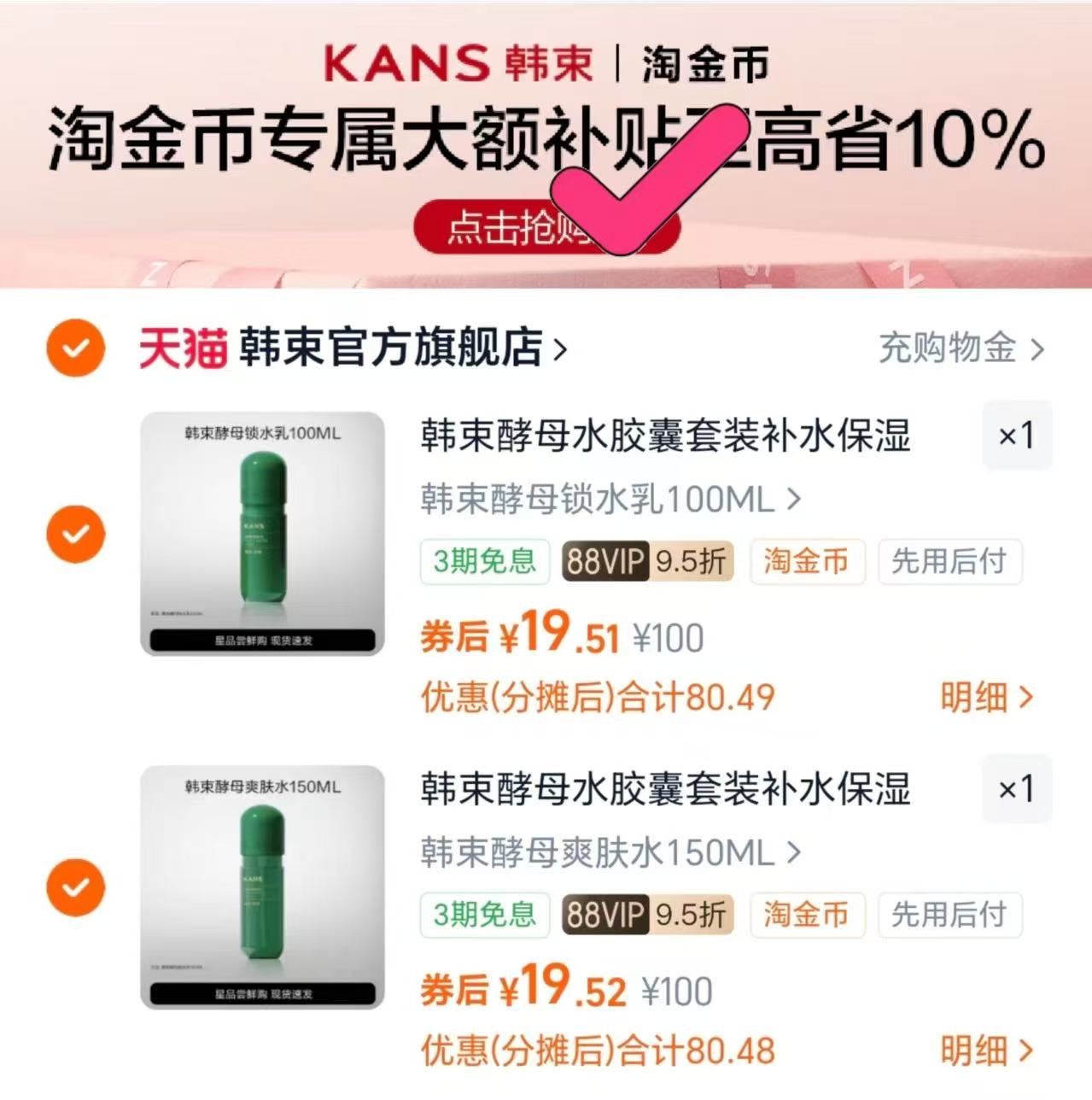Open the 韩束官方旗舰店 store page
The image size is (1092, 1100).
point(393,348)
